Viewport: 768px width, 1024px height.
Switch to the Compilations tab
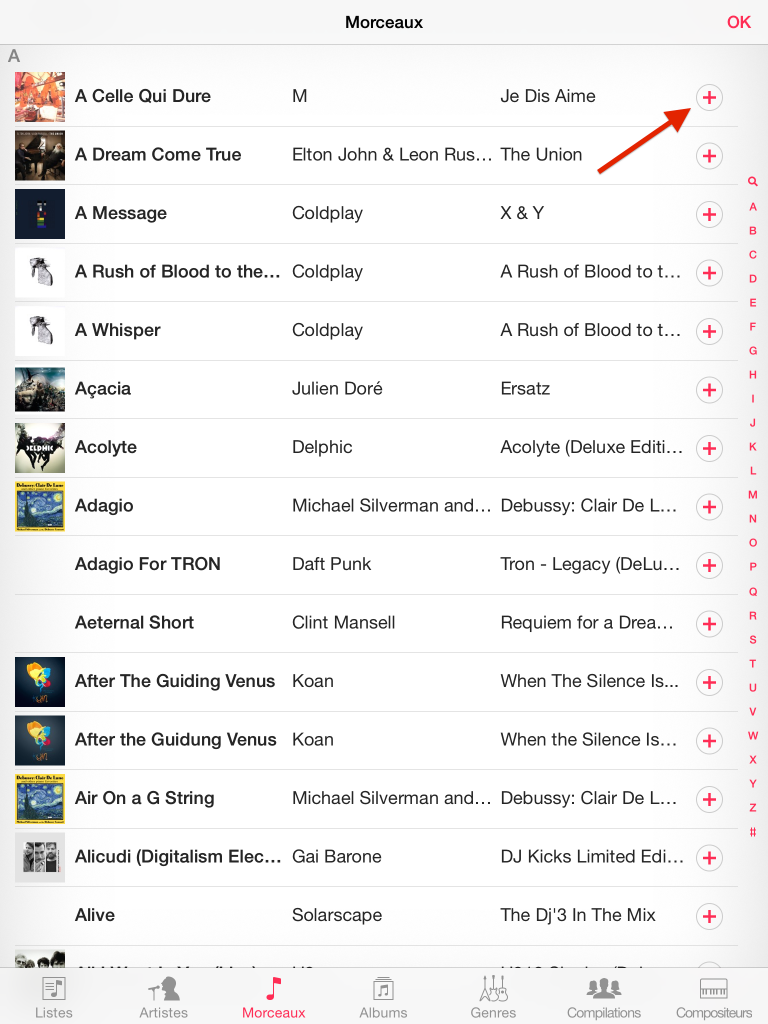click(x=603, y=998)
